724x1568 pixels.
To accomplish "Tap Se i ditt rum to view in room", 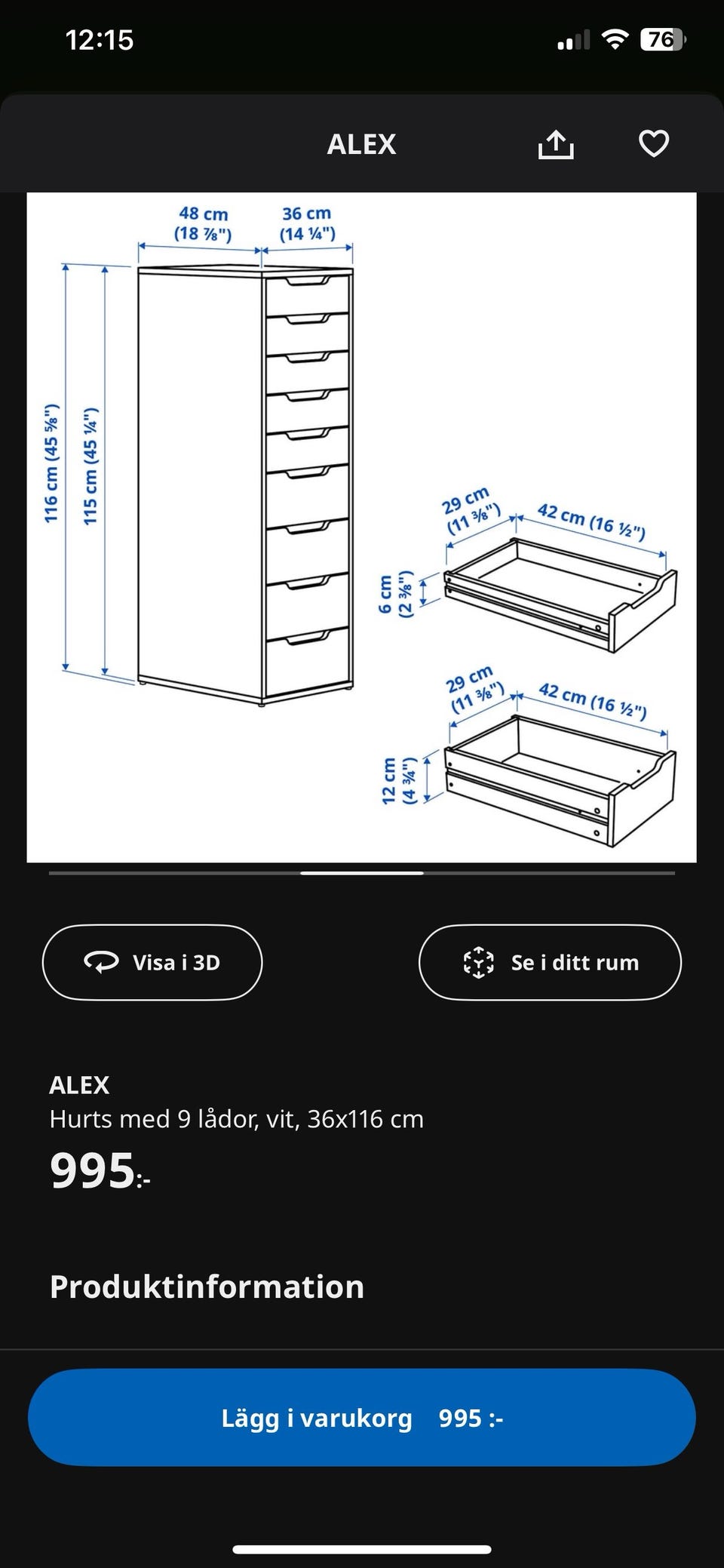I will pos(550,962).
